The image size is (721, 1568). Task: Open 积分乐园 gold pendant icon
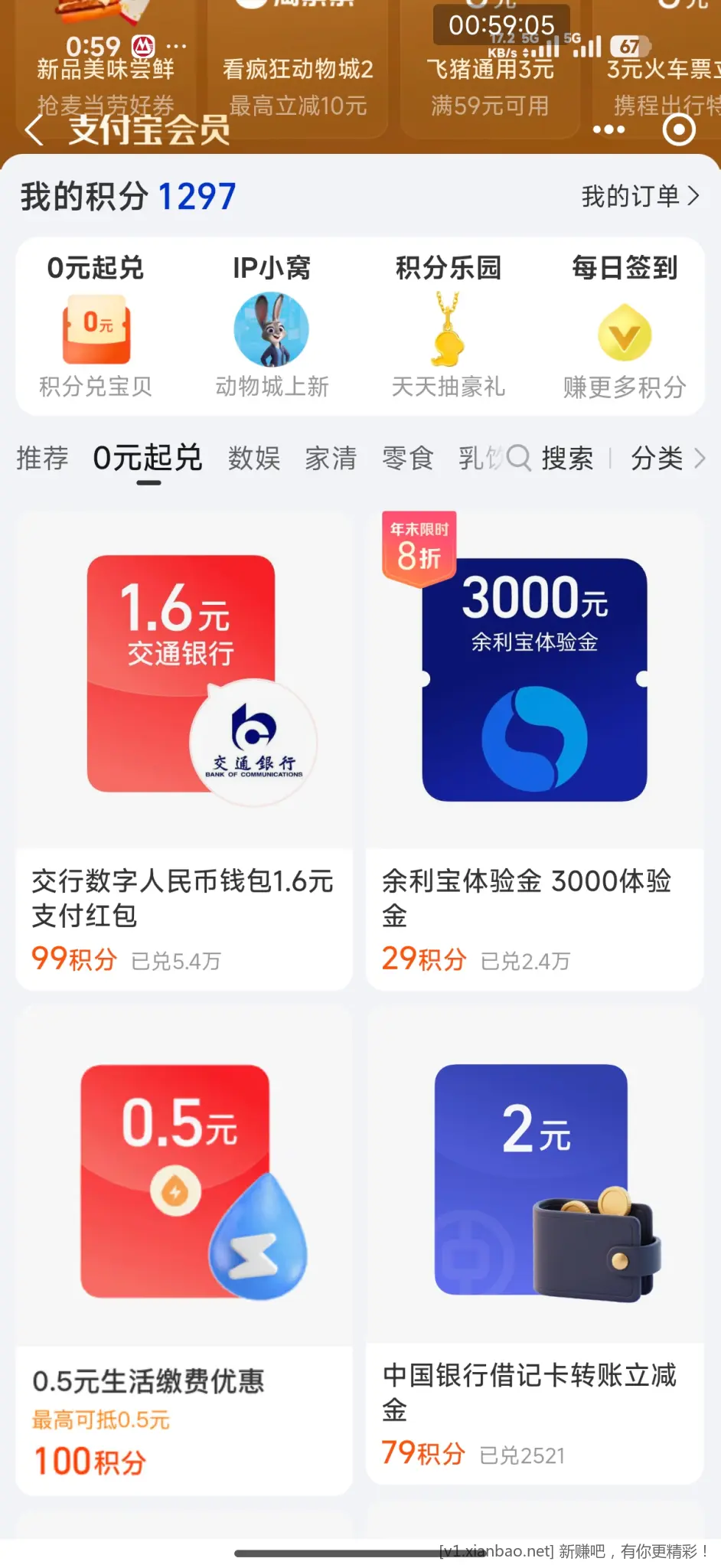[448, 329]
